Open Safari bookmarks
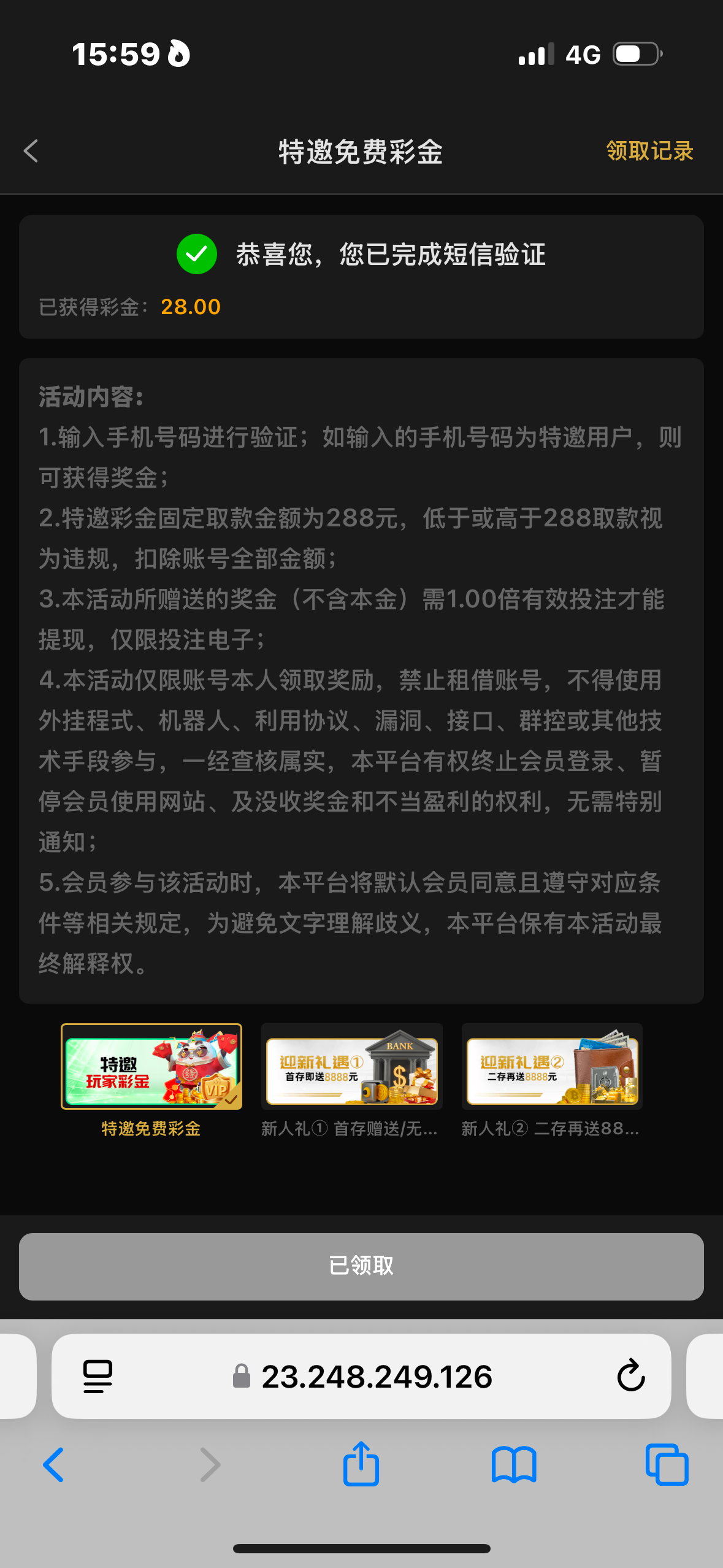Viewport: 723px width, 1568px height. point(514,1465)
